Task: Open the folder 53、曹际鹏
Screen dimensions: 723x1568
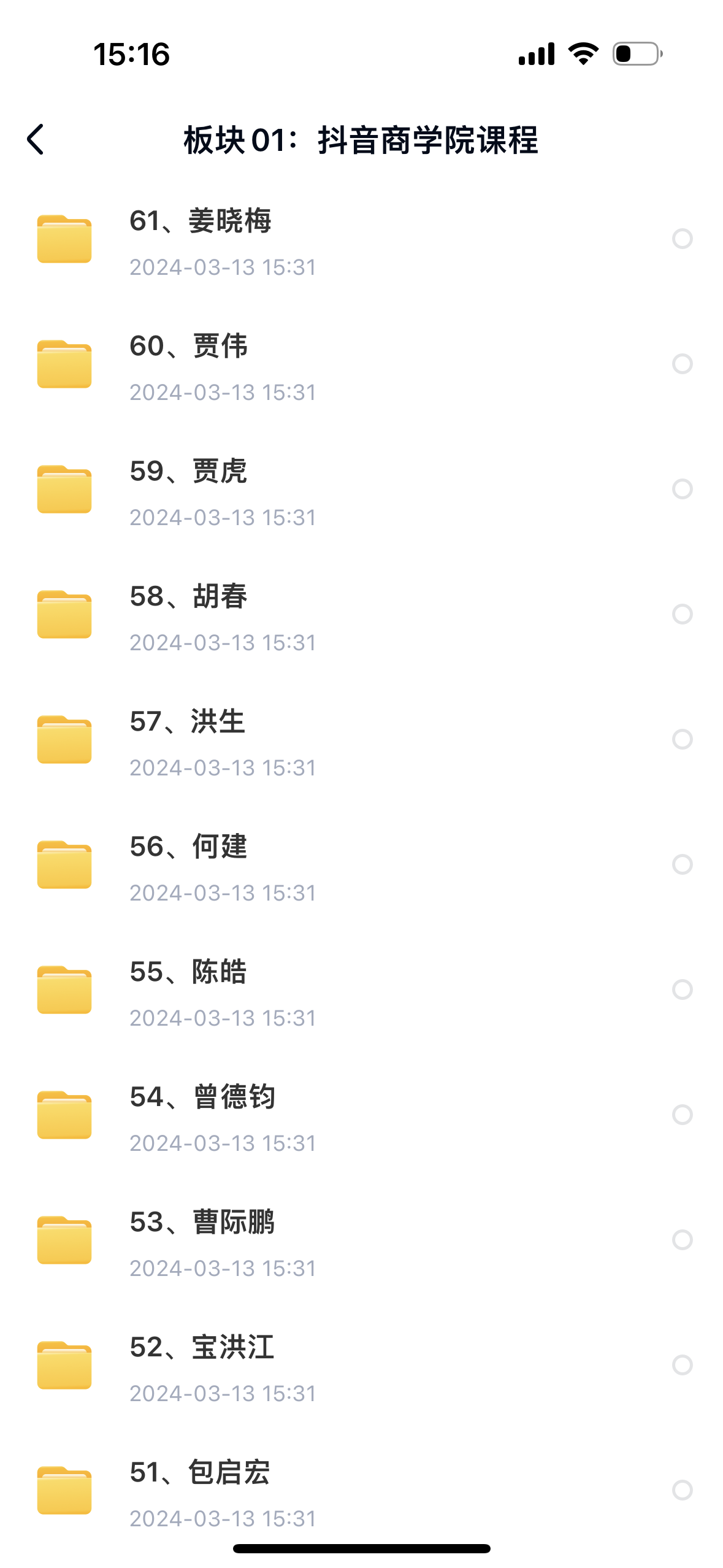Action: (x=202, y=1223)
